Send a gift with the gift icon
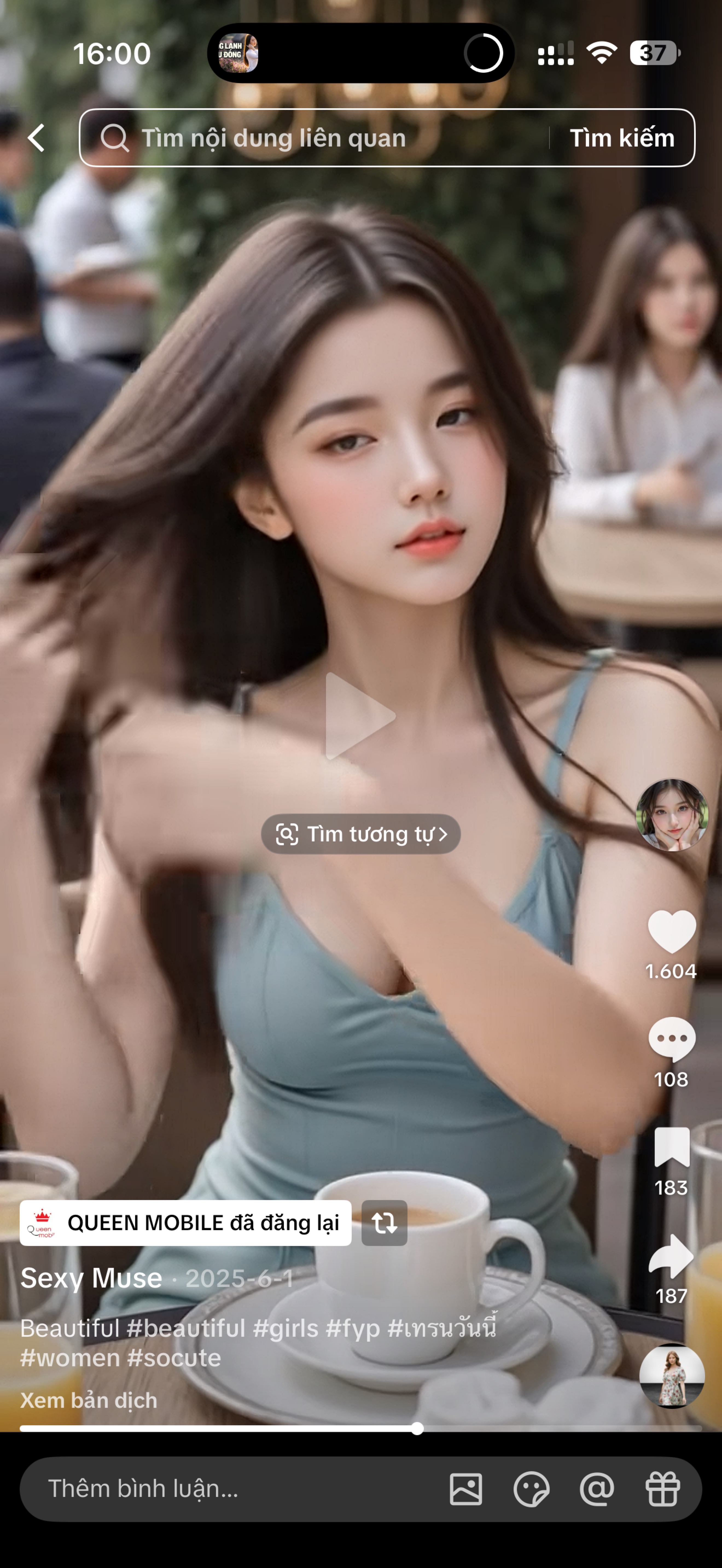Viewport: 722px width, 1568px height. coord(662,1489)
